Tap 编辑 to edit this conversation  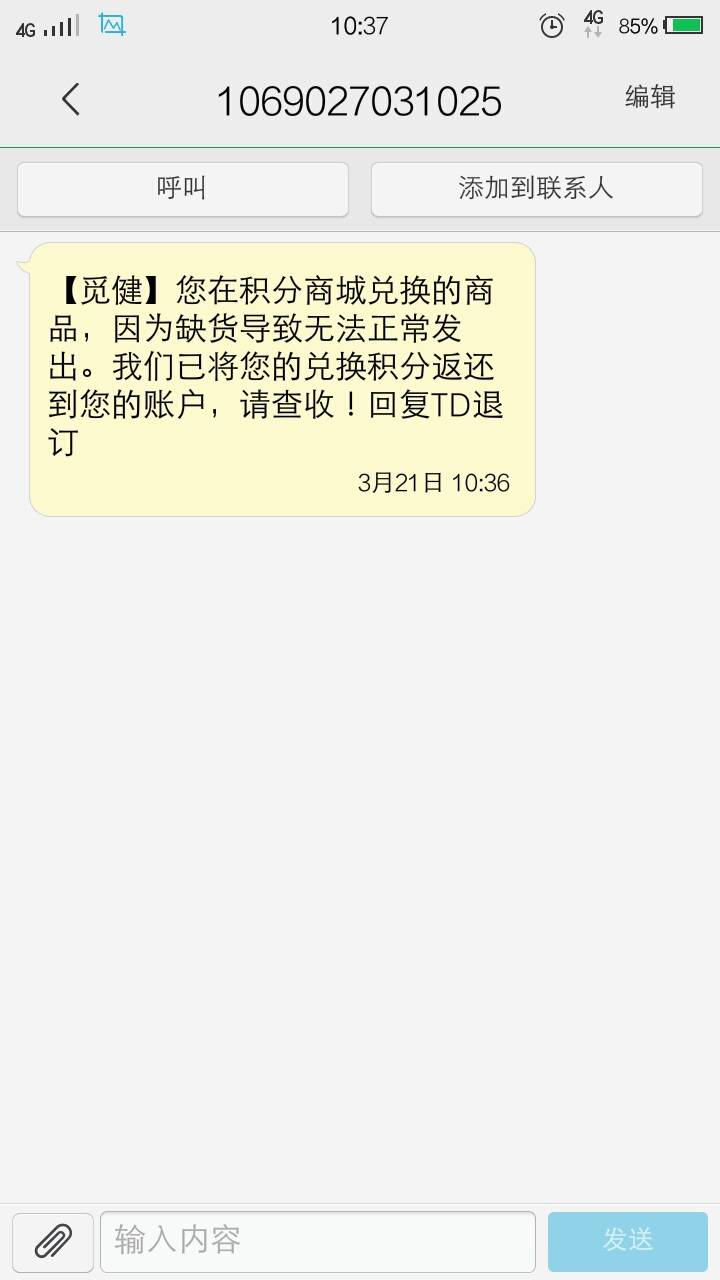click(x=650, y=97)
